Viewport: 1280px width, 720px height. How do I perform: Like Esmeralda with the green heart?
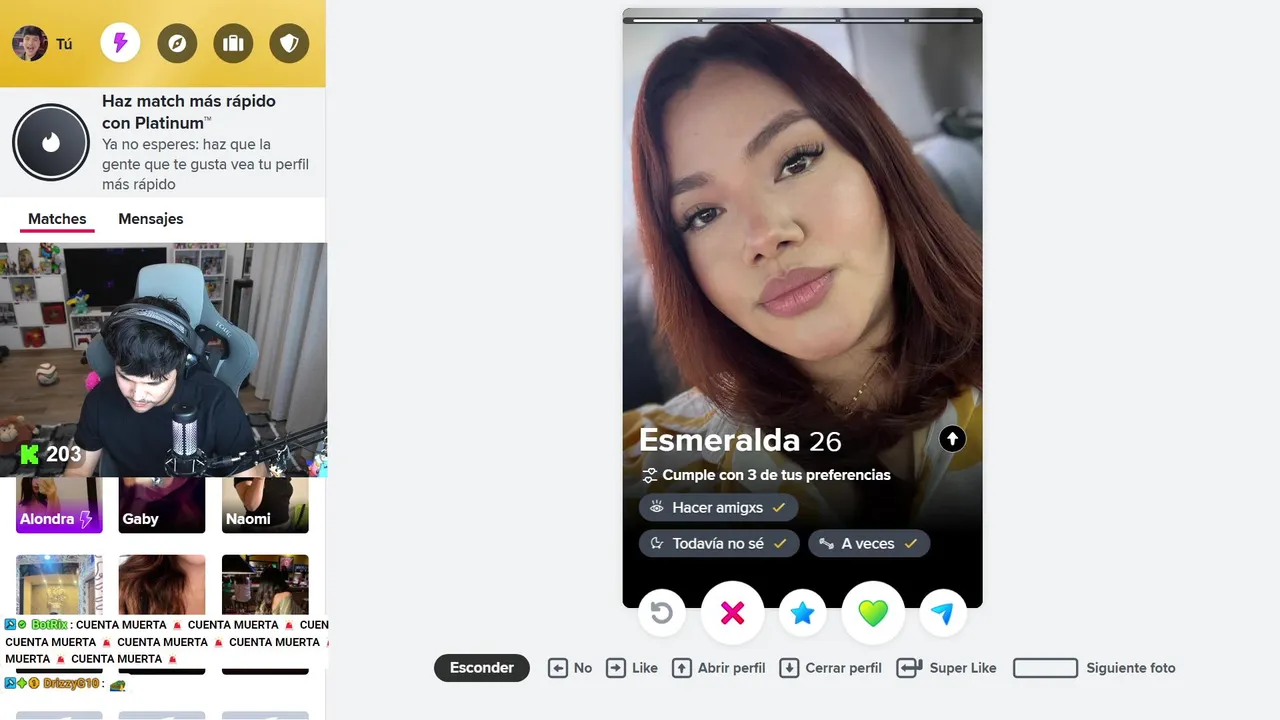[873, 613]
